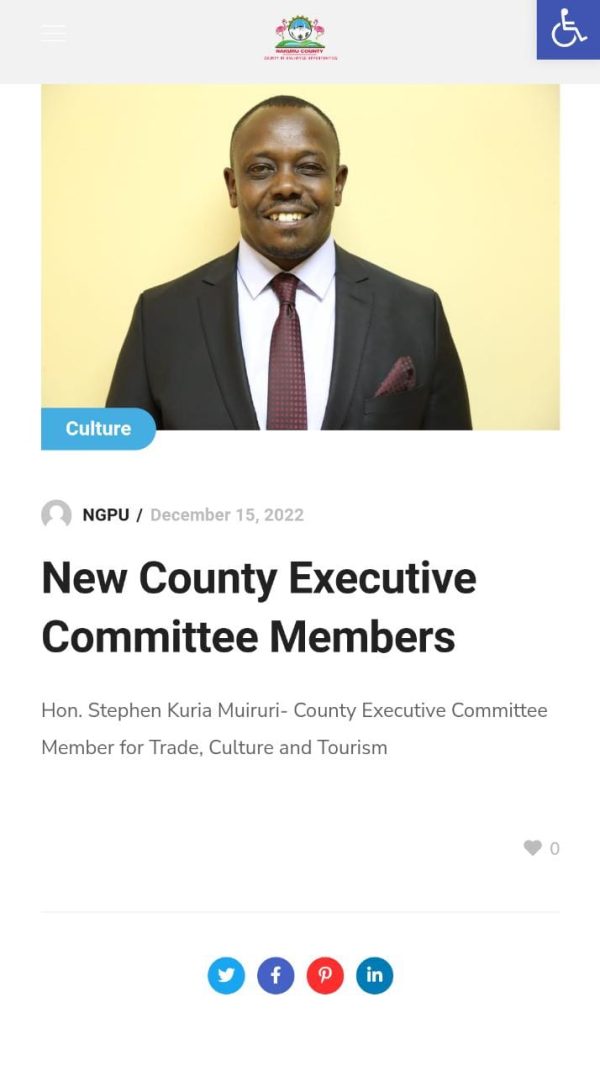Pin article on Pinterest
This screenshot has height=1076, width=600.
click(325, 975)
